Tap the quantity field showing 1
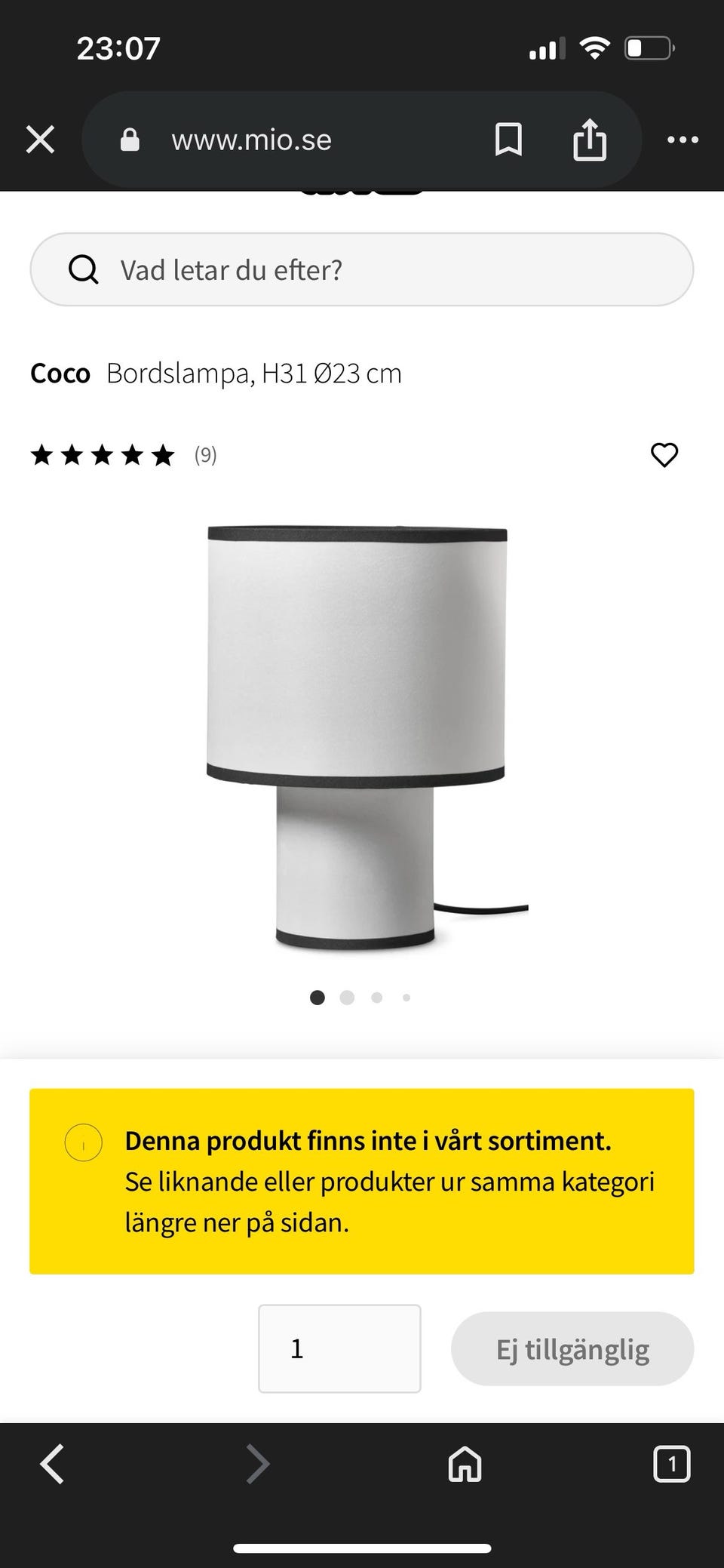 click(x=339, y=1348)
